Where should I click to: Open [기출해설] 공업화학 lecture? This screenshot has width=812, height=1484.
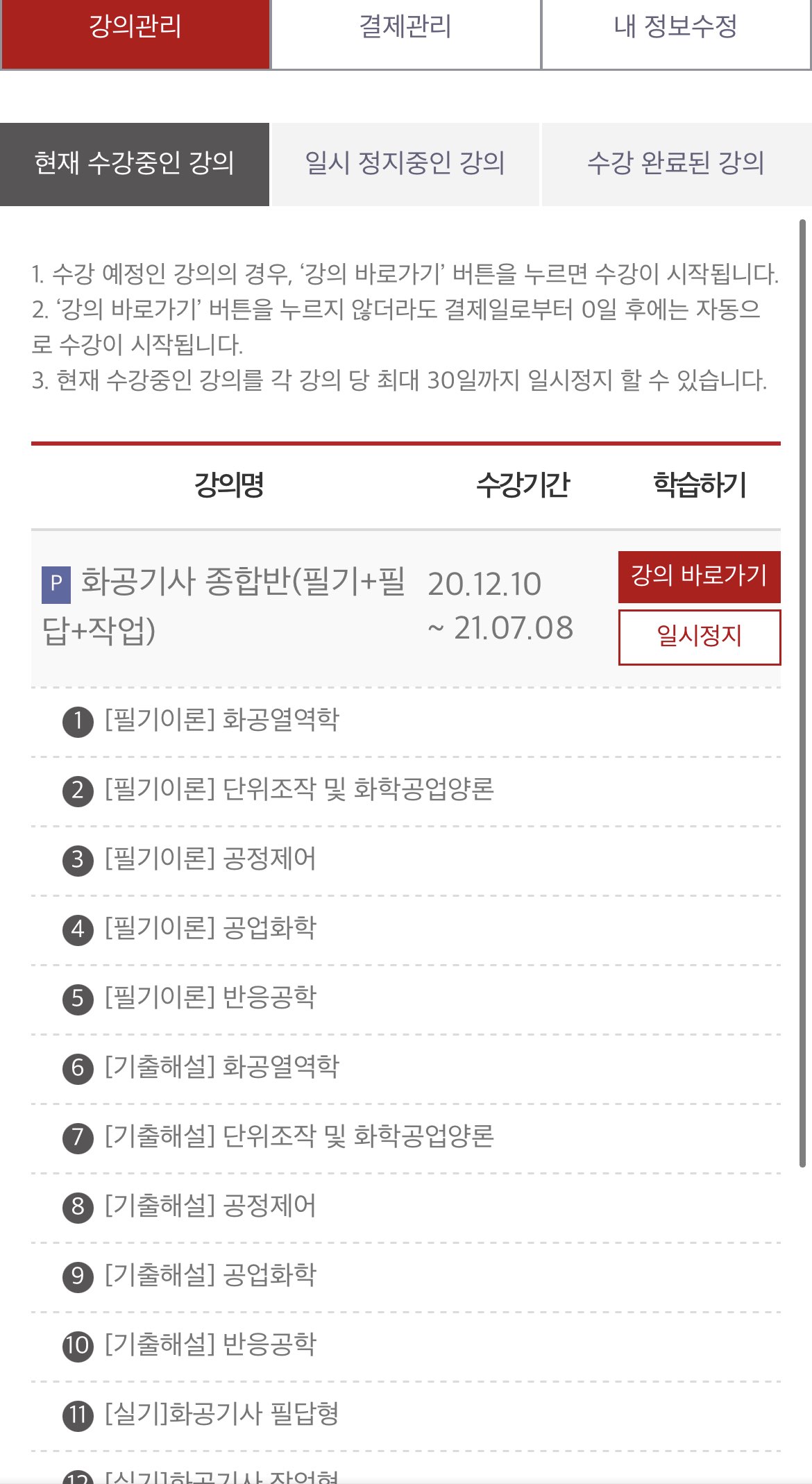tap(210, 1275)
